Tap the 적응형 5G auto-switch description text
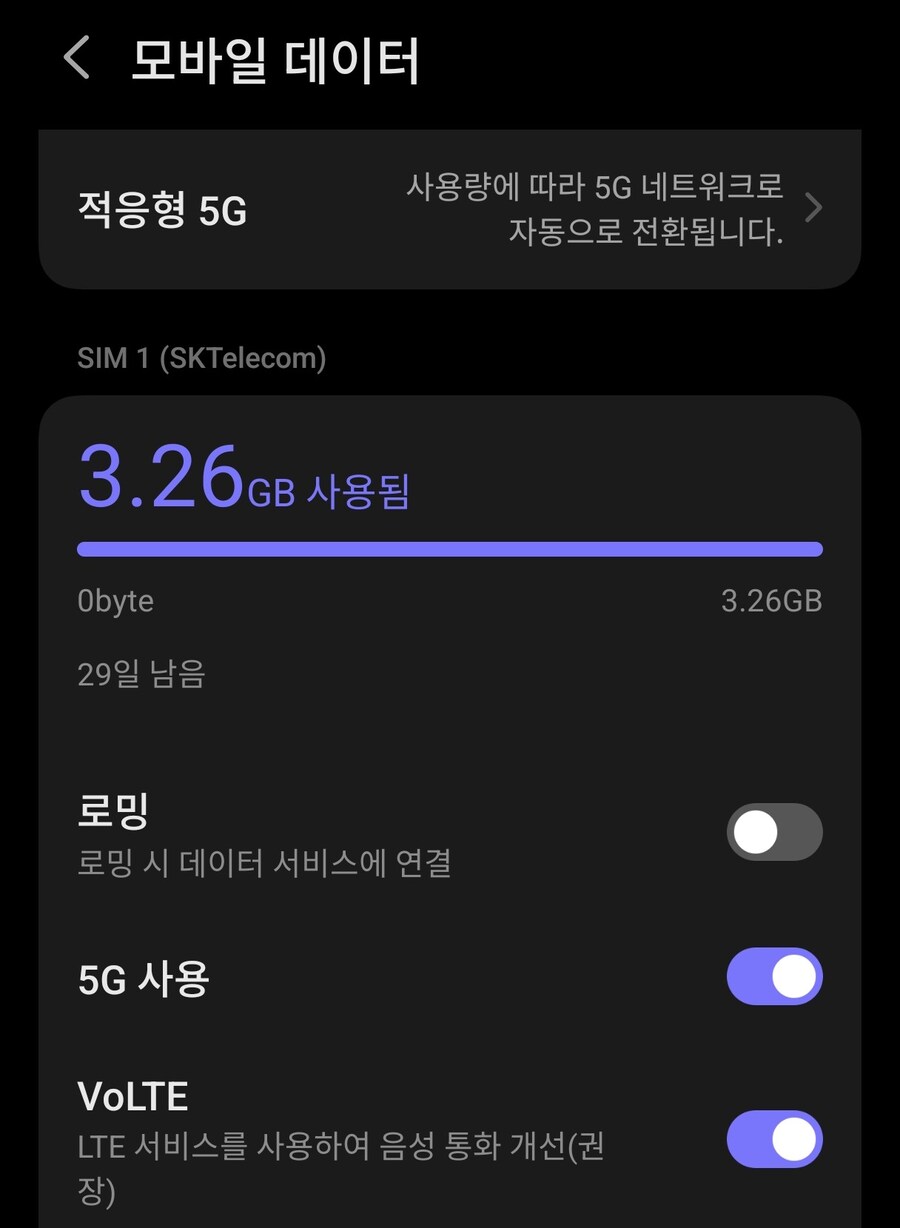The width and height of the screenshot is (900, 1228). (x=595, y=207)
